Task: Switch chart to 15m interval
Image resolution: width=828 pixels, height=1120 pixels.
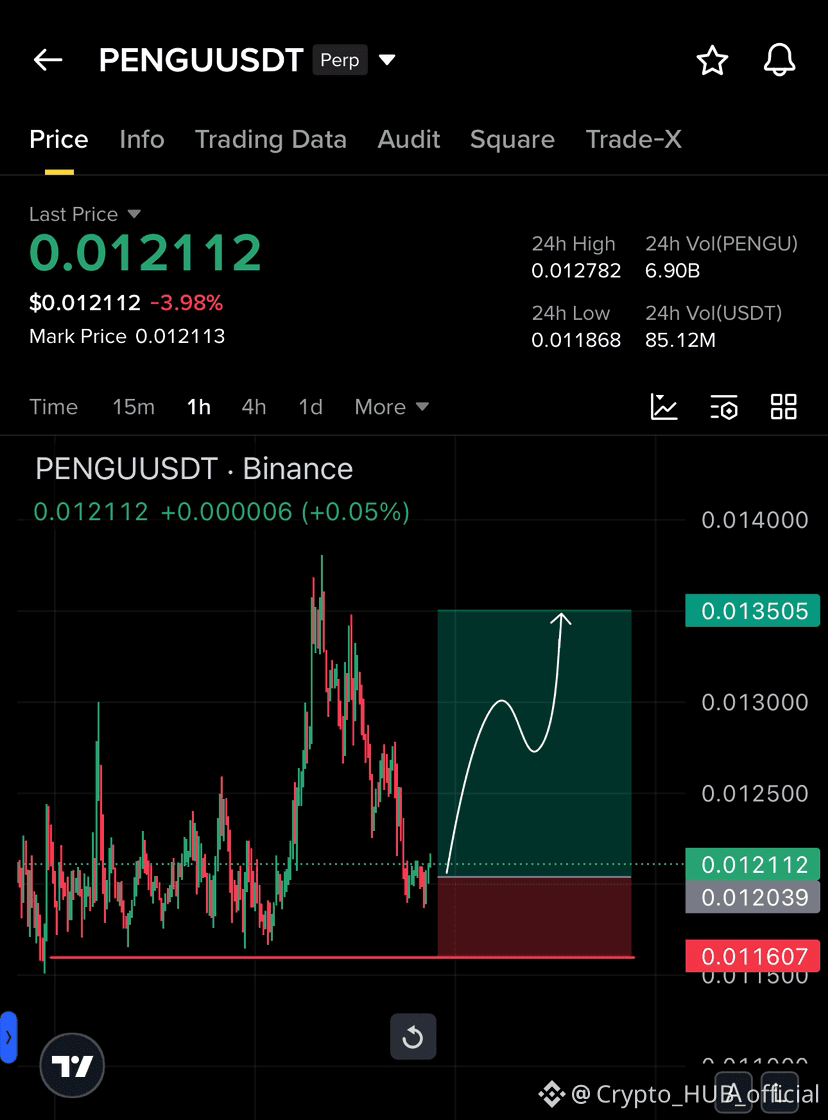Action: pyautogui.click(x=133, y=407)
